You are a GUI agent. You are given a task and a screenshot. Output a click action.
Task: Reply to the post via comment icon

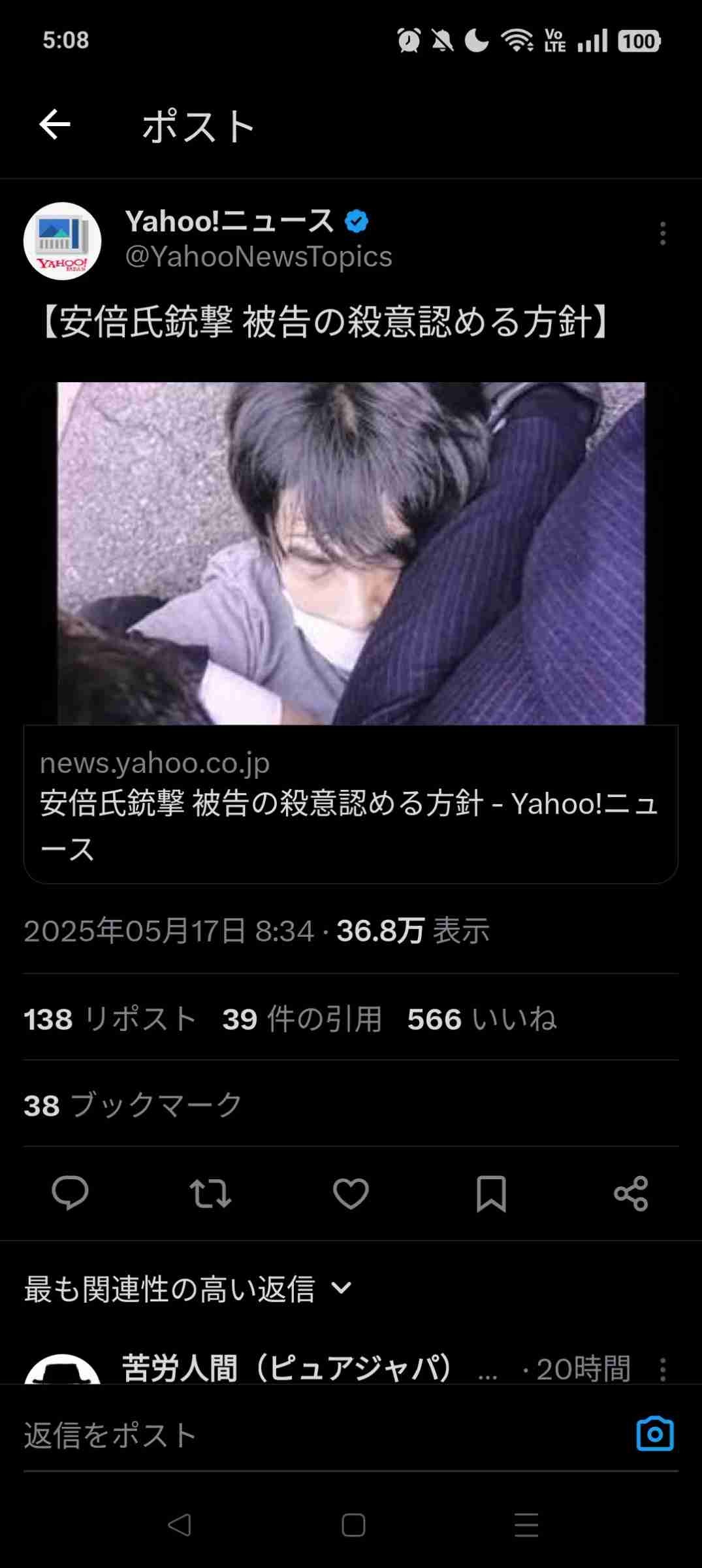pyautogui.click(x=70, y=1193)
